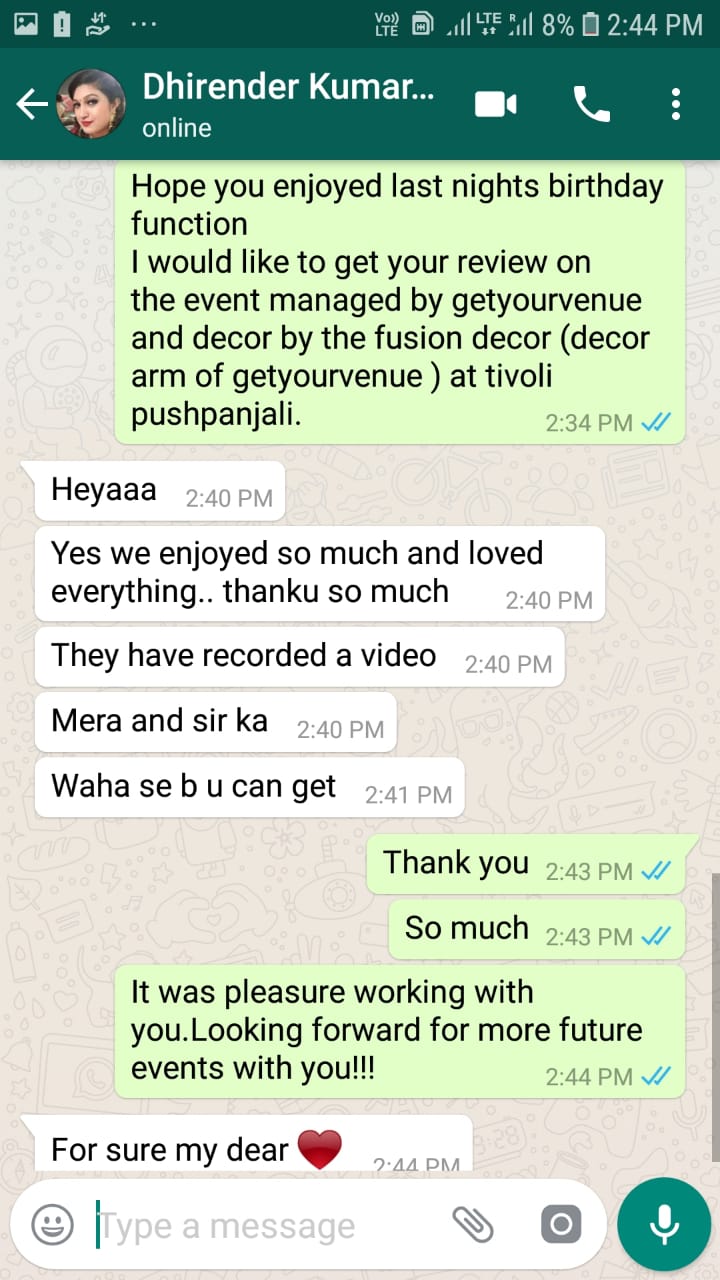The width and height of the screenshot is (720, 1280).
Task: Open the camera from the message bar
Action: (x=560, y=1224)
